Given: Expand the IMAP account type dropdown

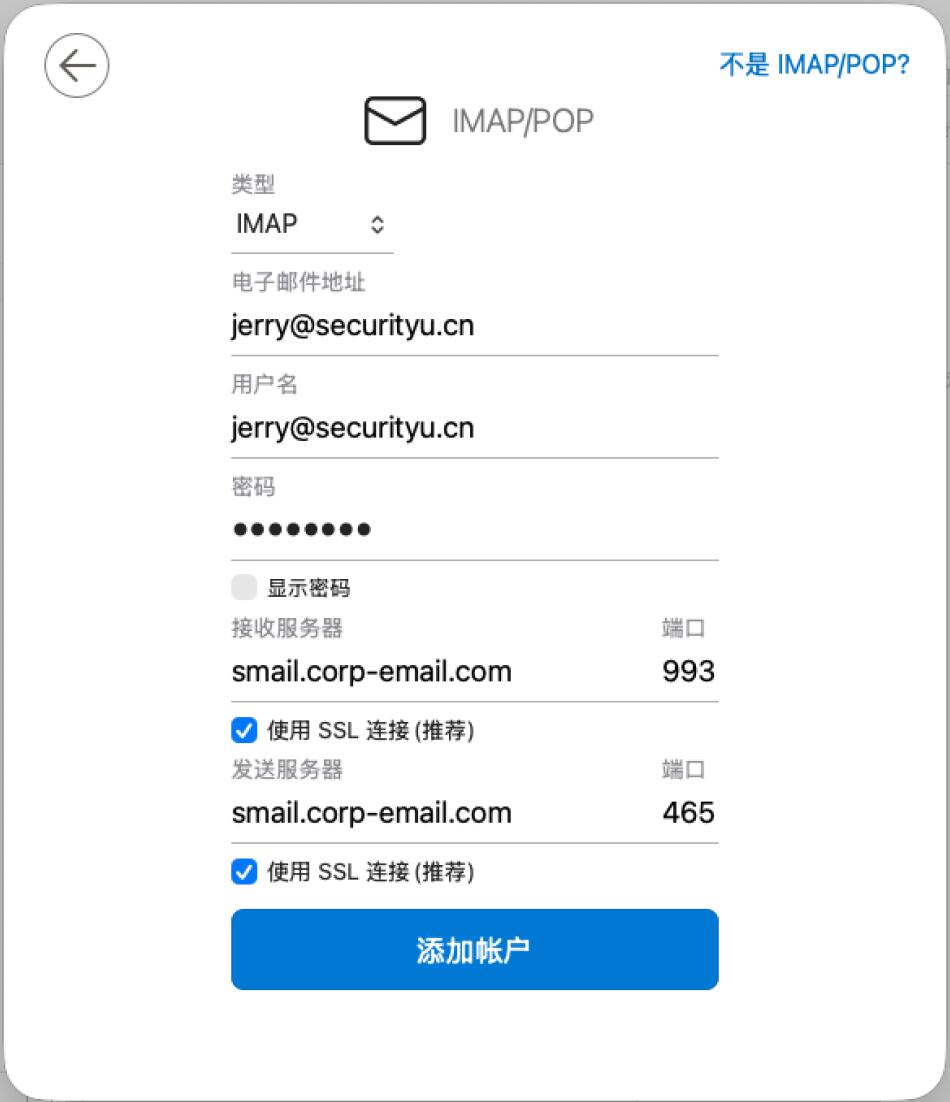Looking at the screenshot, I should pos(311,224).
